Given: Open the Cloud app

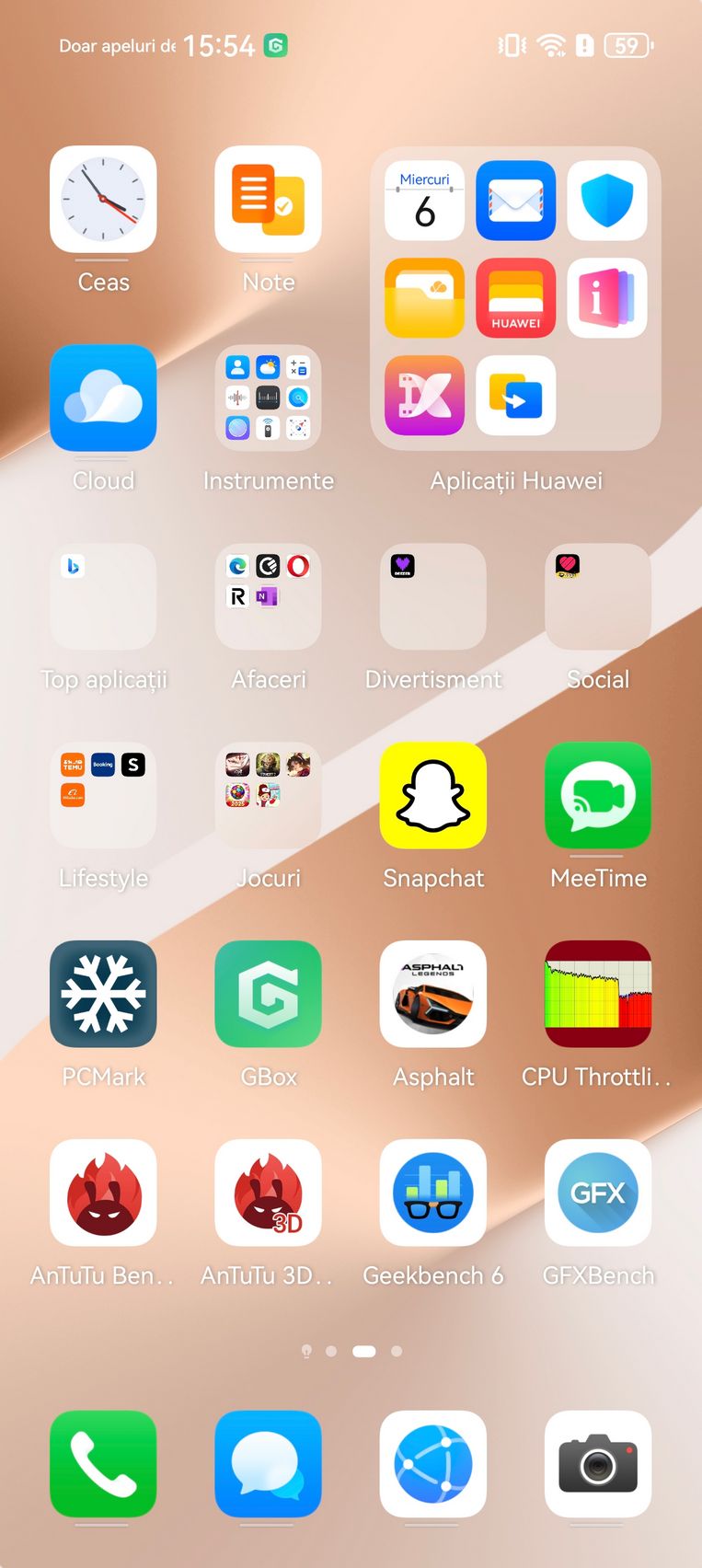Looking at the screenshot, I should 103,398.
